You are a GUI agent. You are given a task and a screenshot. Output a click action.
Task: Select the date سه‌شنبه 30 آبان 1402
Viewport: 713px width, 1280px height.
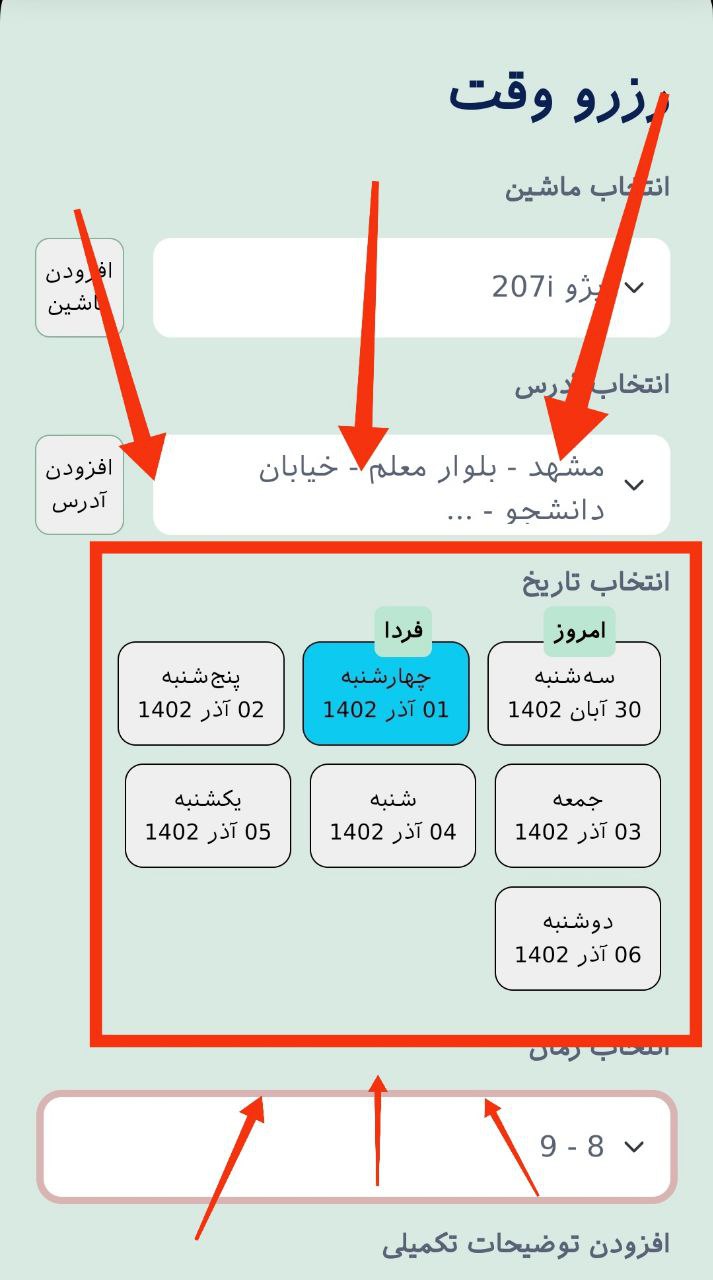[x=574, y=693]
